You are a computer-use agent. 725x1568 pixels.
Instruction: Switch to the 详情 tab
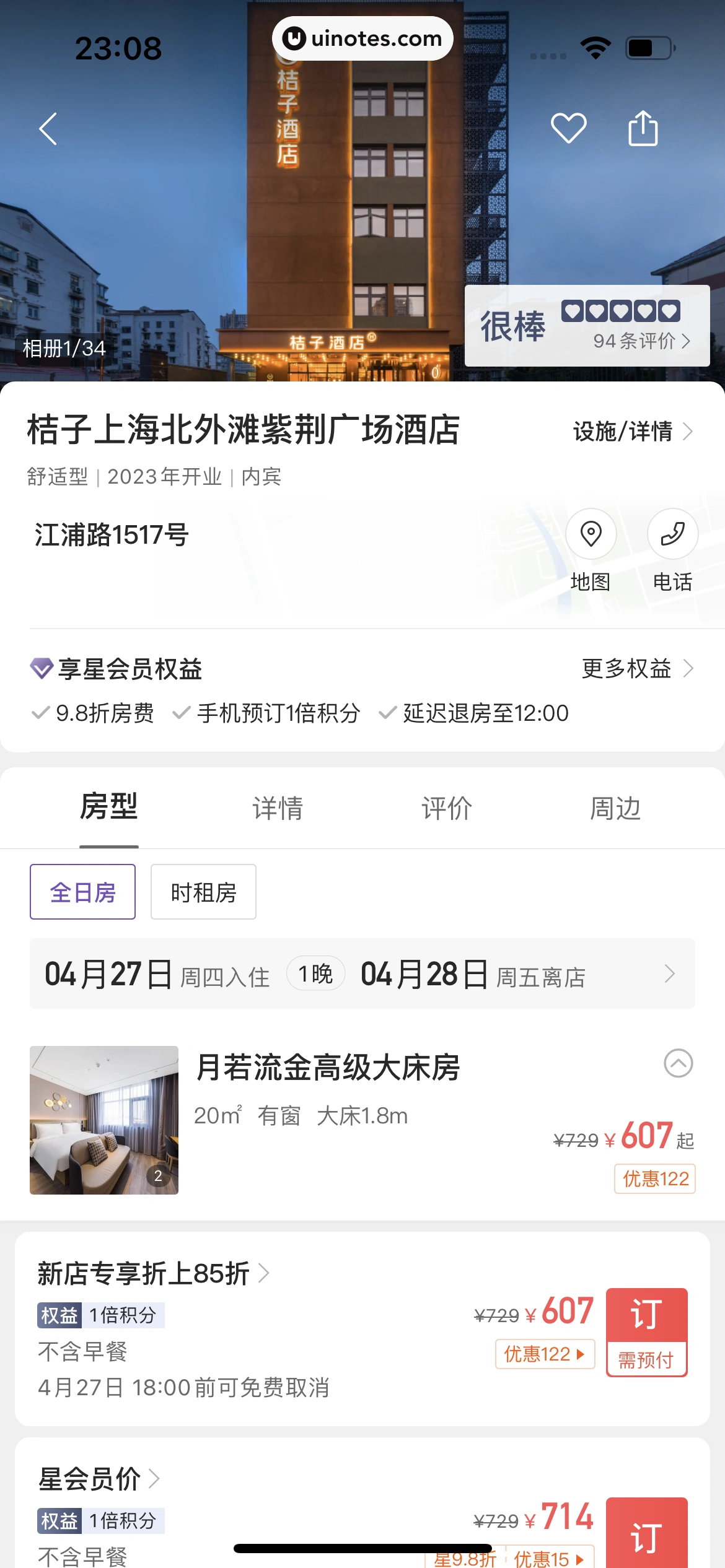pyautogui.click(x=278, y=808)
